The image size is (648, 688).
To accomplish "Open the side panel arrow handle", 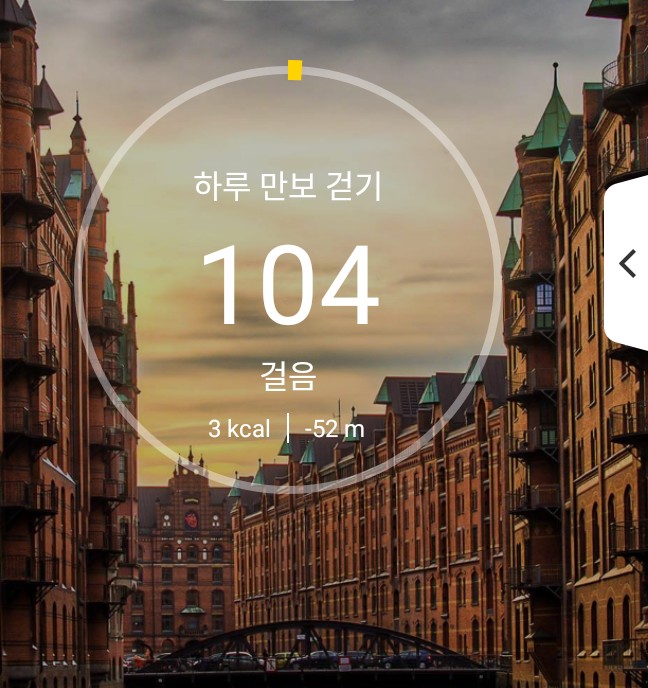I will pyautogui.click(x=627, y=264).
